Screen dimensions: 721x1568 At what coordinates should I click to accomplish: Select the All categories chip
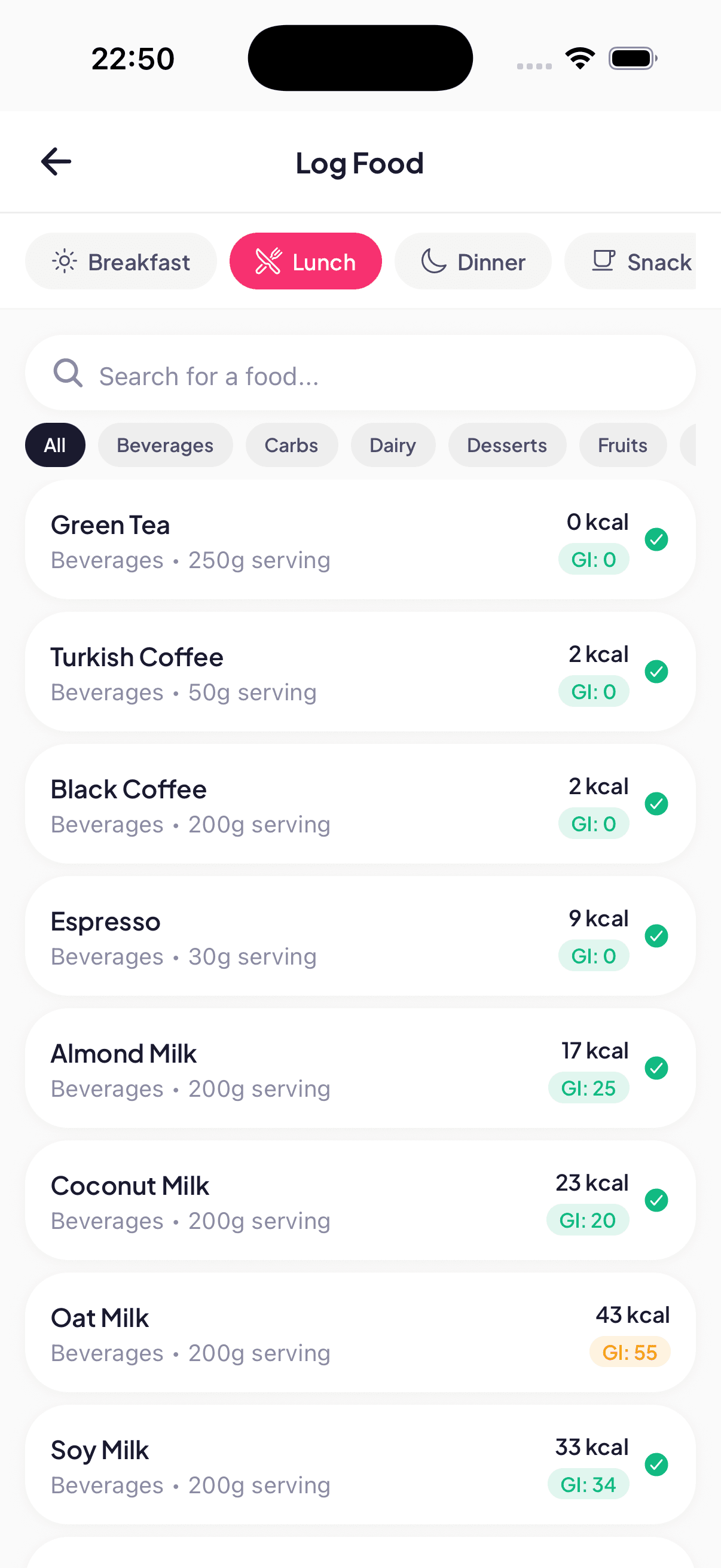(55, 445)
